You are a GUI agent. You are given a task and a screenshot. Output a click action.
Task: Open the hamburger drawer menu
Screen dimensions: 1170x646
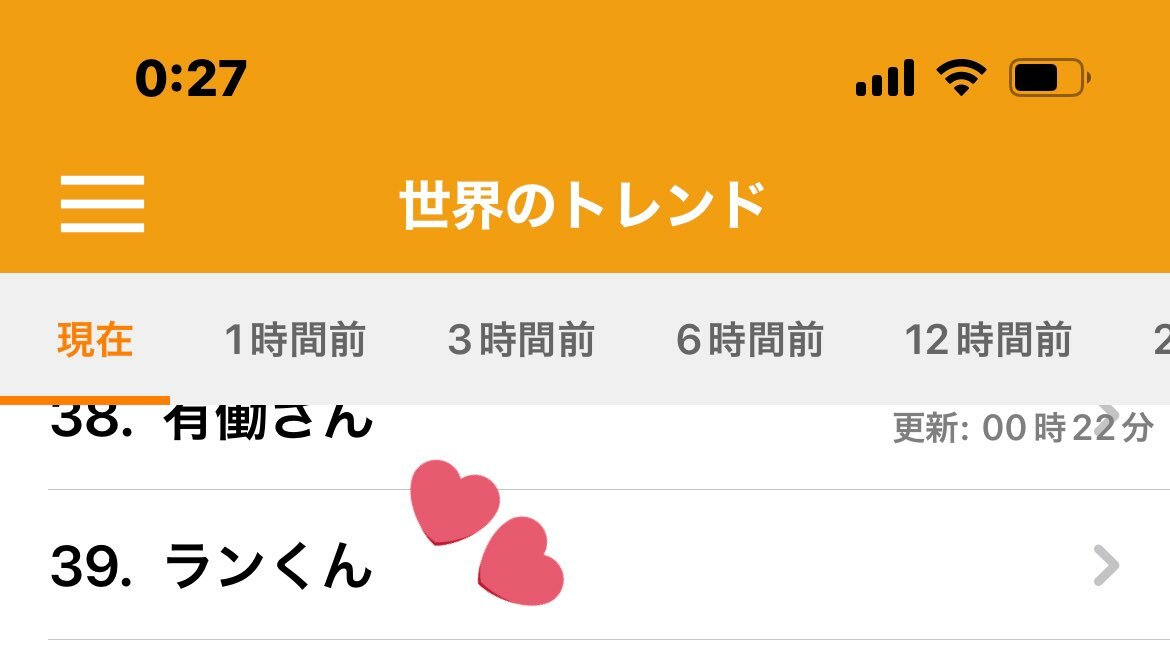coord(102,204)
